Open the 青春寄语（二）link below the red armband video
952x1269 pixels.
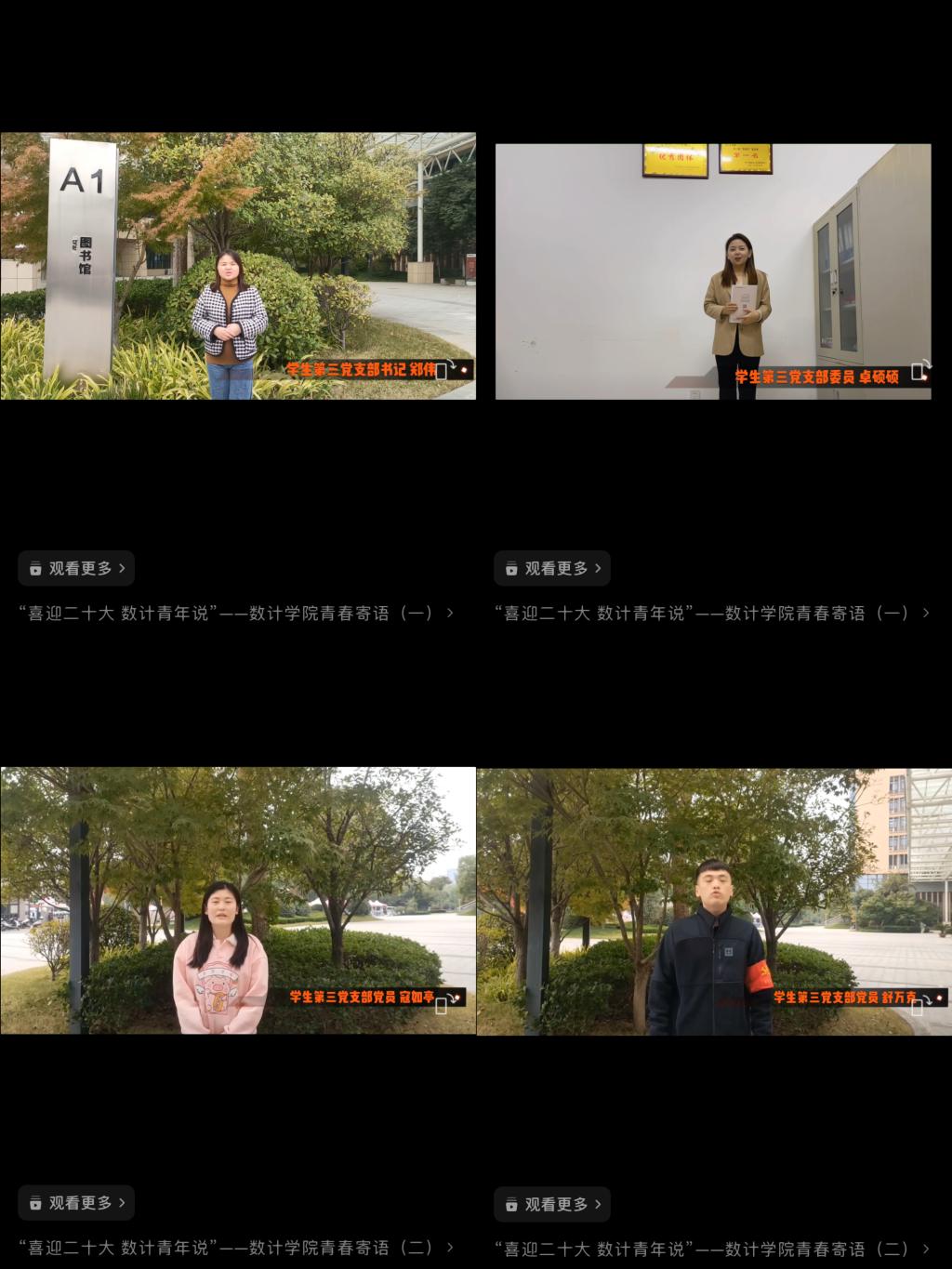tap(712, 1249)
